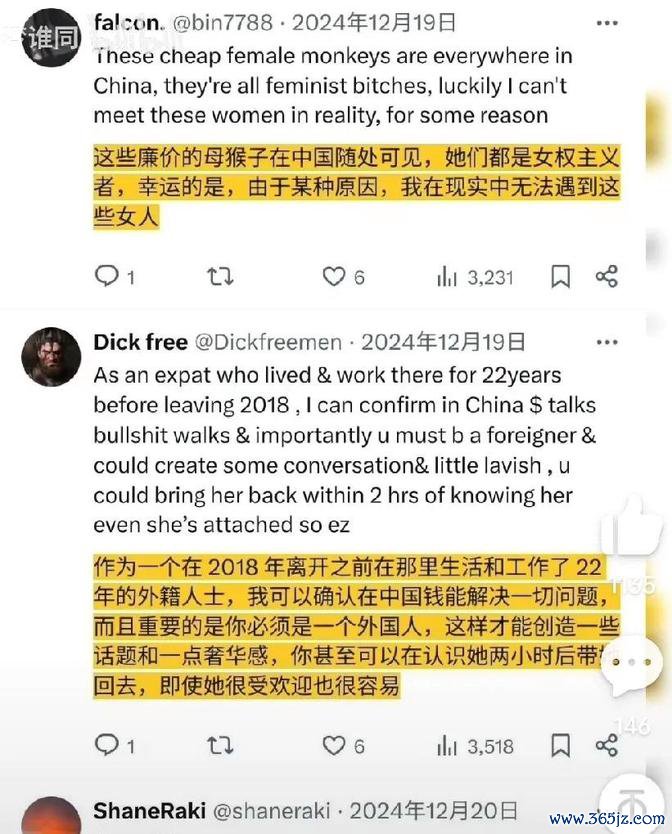Like falcon's tweet

tap(334, 276)
